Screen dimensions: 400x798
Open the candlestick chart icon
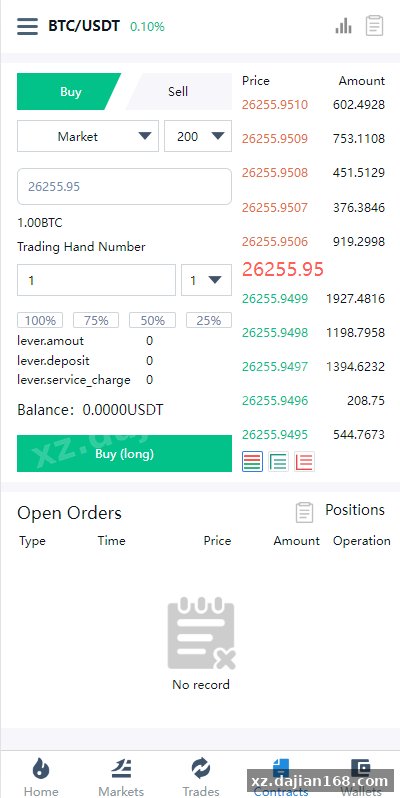(x=344, y=25)
